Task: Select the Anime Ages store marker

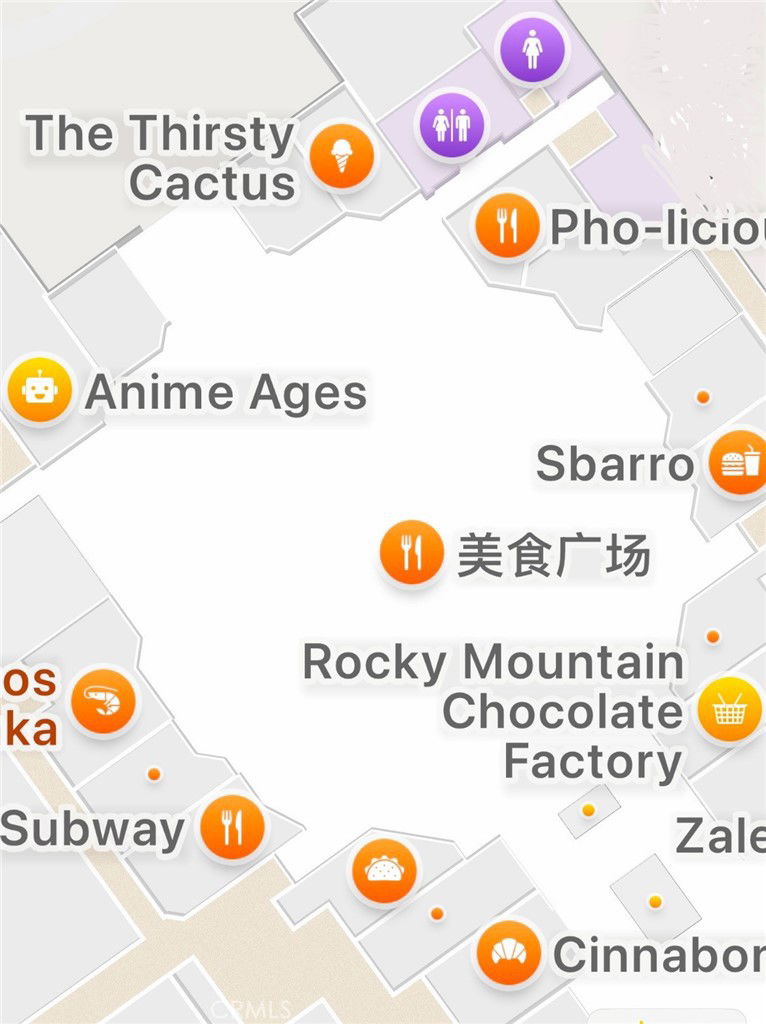Action: [39, 392]
